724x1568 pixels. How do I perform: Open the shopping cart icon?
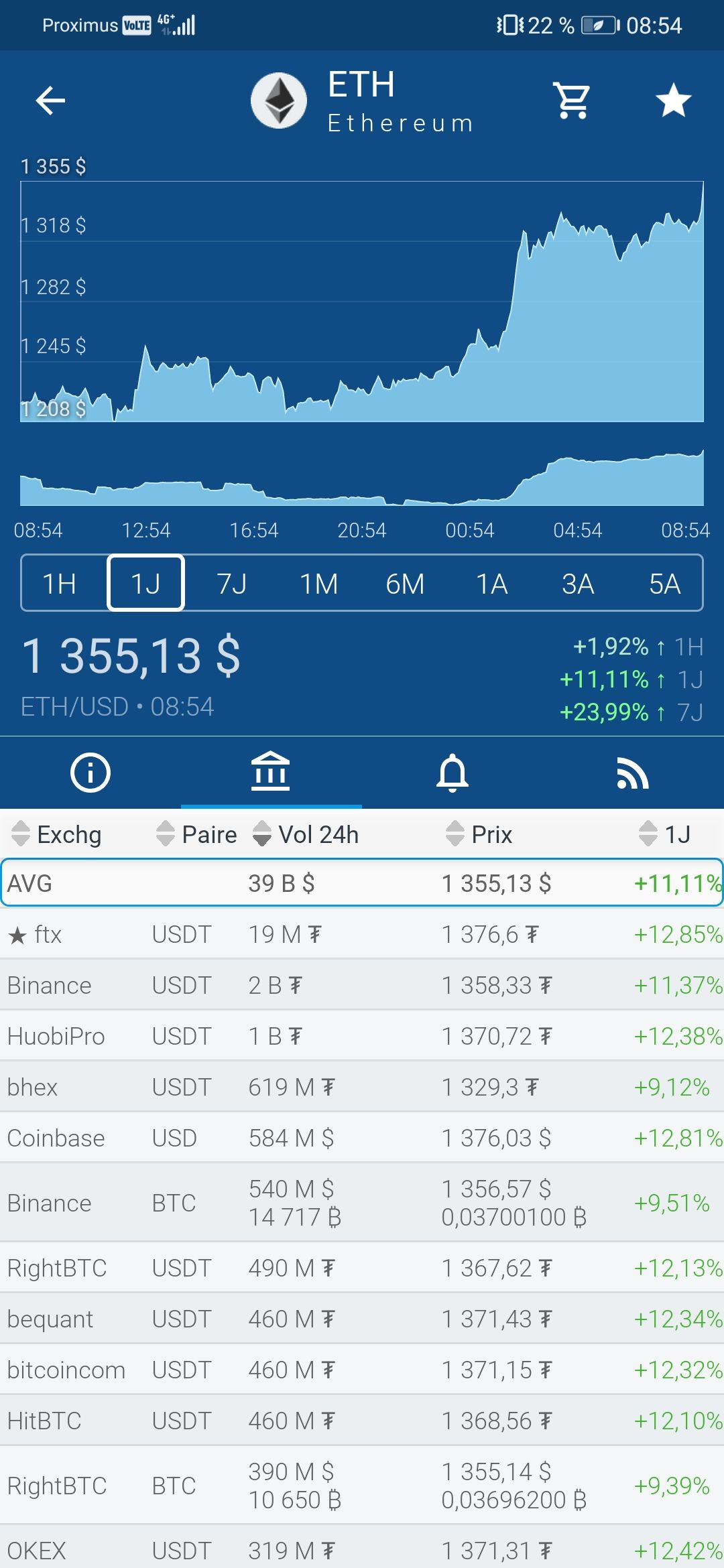pyautogui.click(x=571, y=101)
